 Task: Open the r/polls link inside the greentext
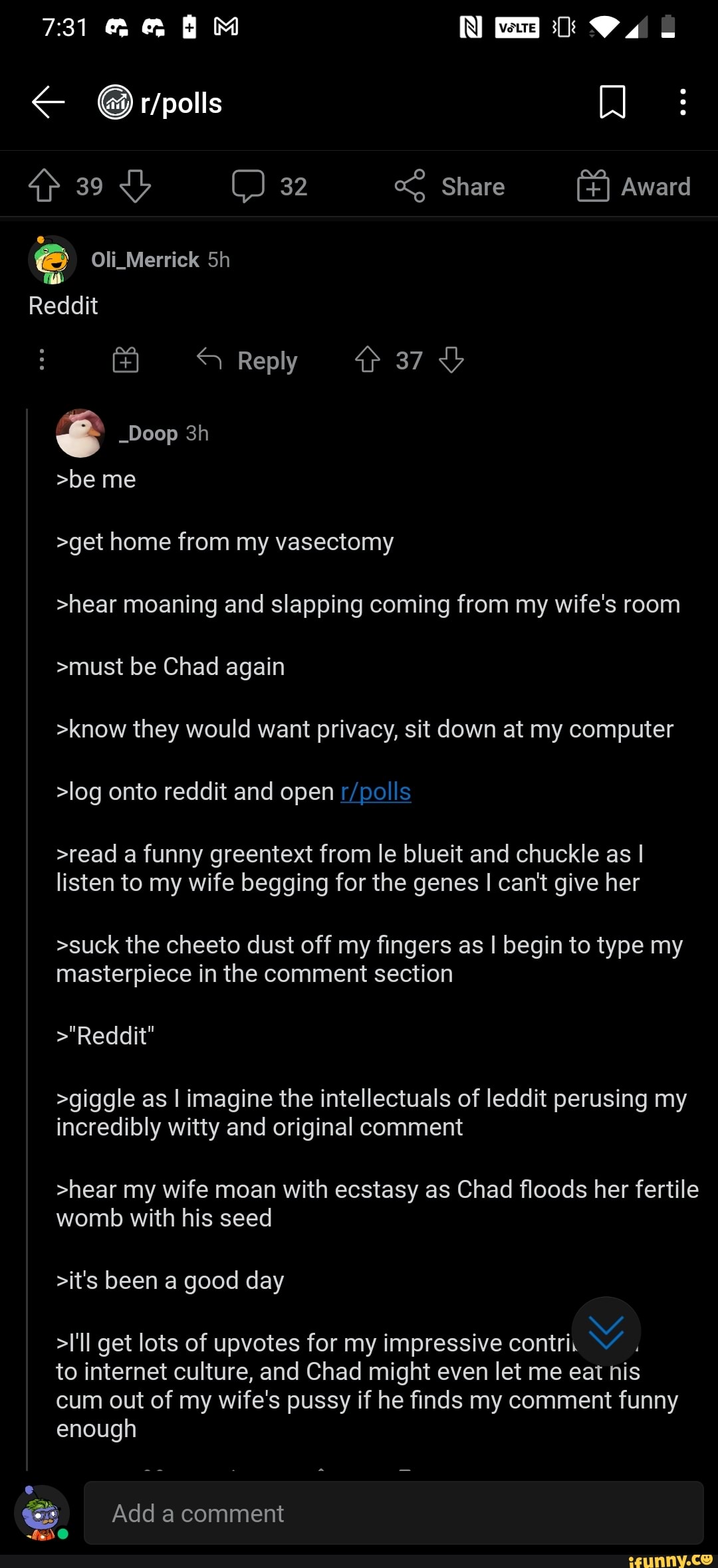(x=374, y=791)
